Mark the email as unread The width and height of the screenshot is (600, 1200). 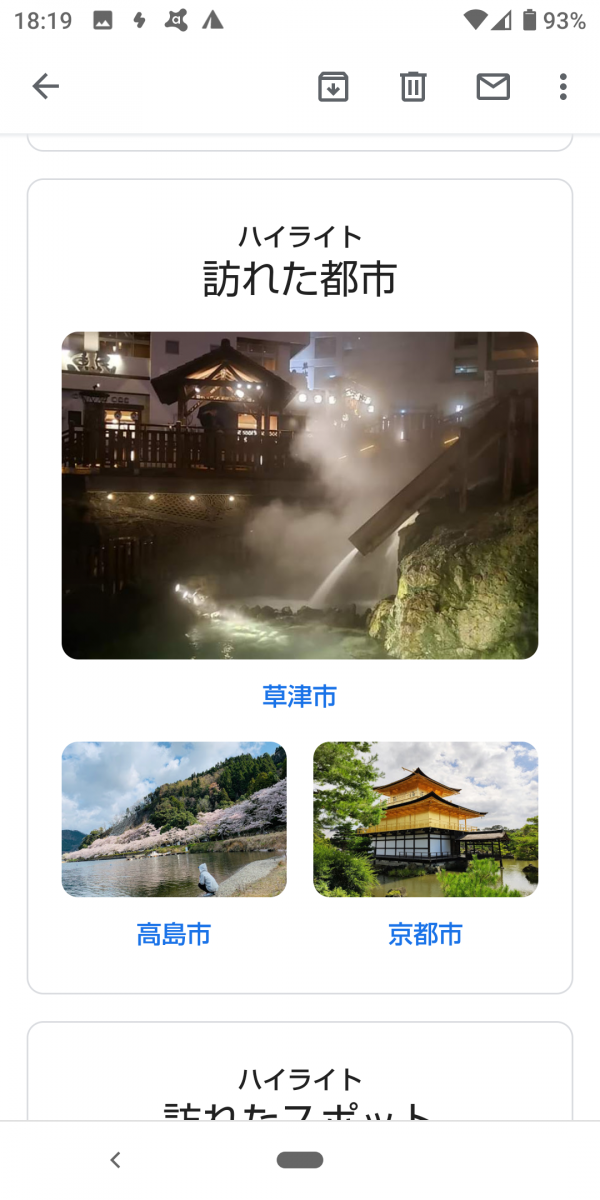[493, 87]
